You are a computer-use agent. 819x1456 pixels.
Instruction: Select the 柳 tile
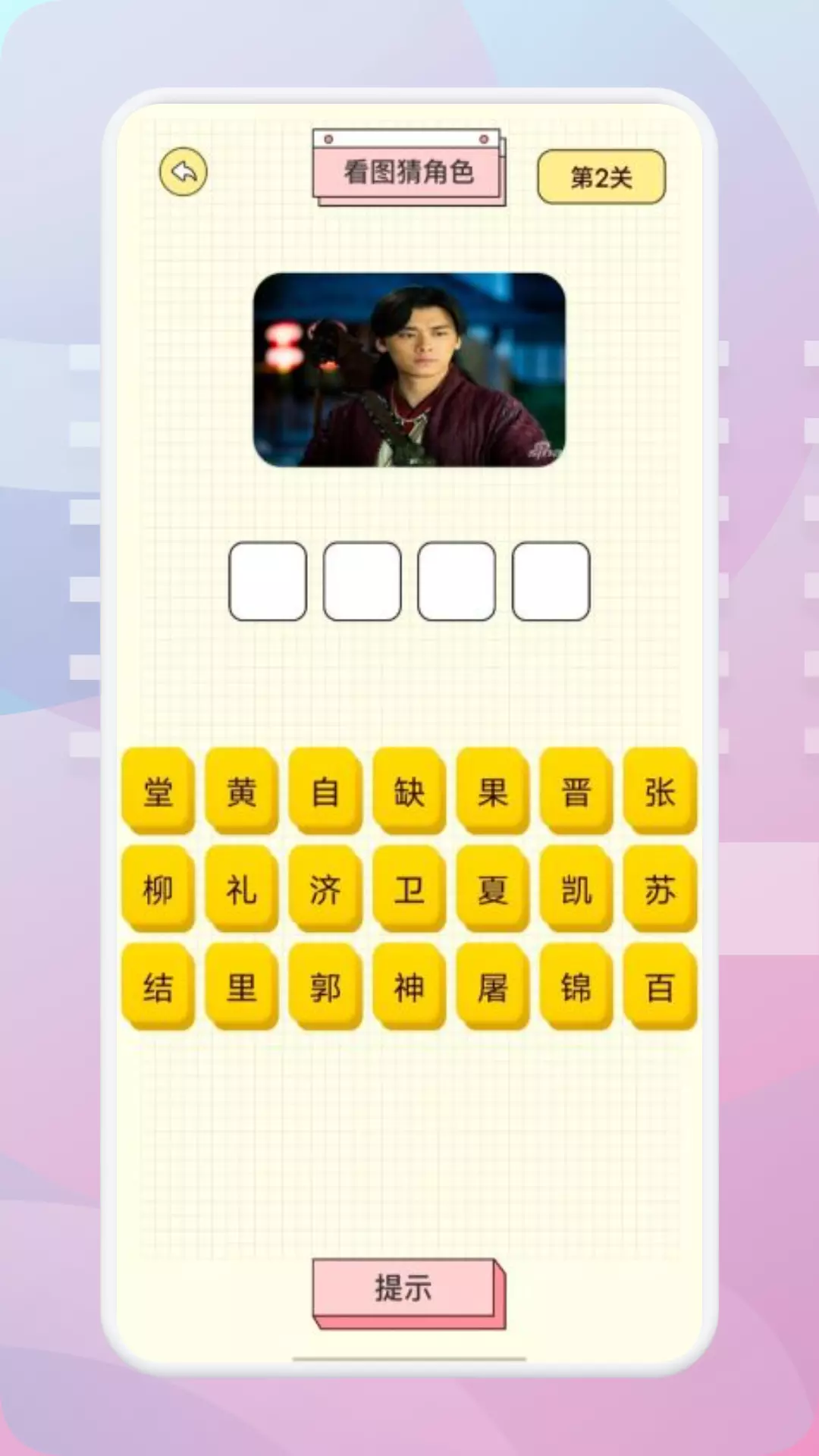point(158,889)
